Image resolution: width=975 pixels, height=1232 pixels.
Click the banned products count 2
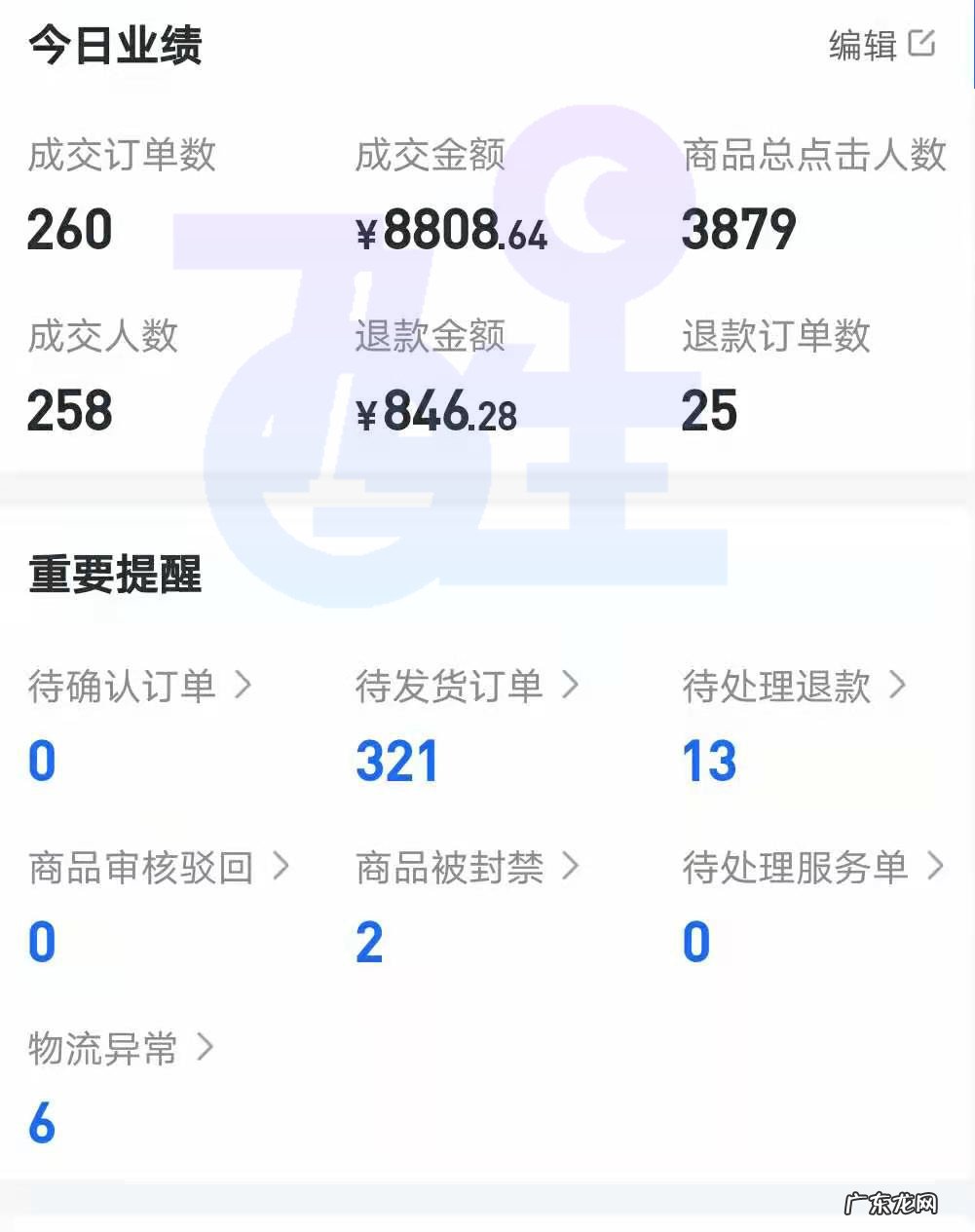click(368, 941)
